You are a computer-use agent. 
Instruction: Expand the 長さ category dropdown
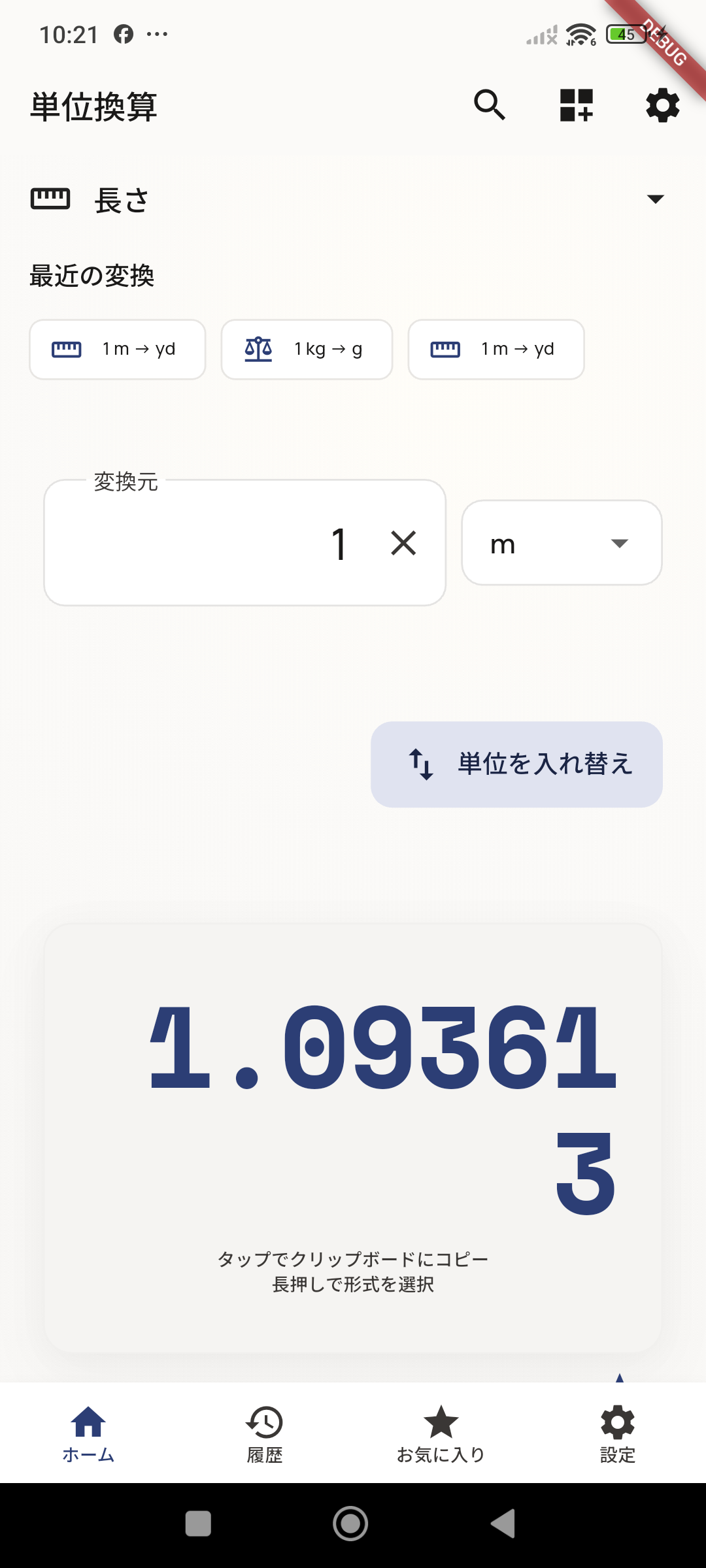tap(655, 199)
